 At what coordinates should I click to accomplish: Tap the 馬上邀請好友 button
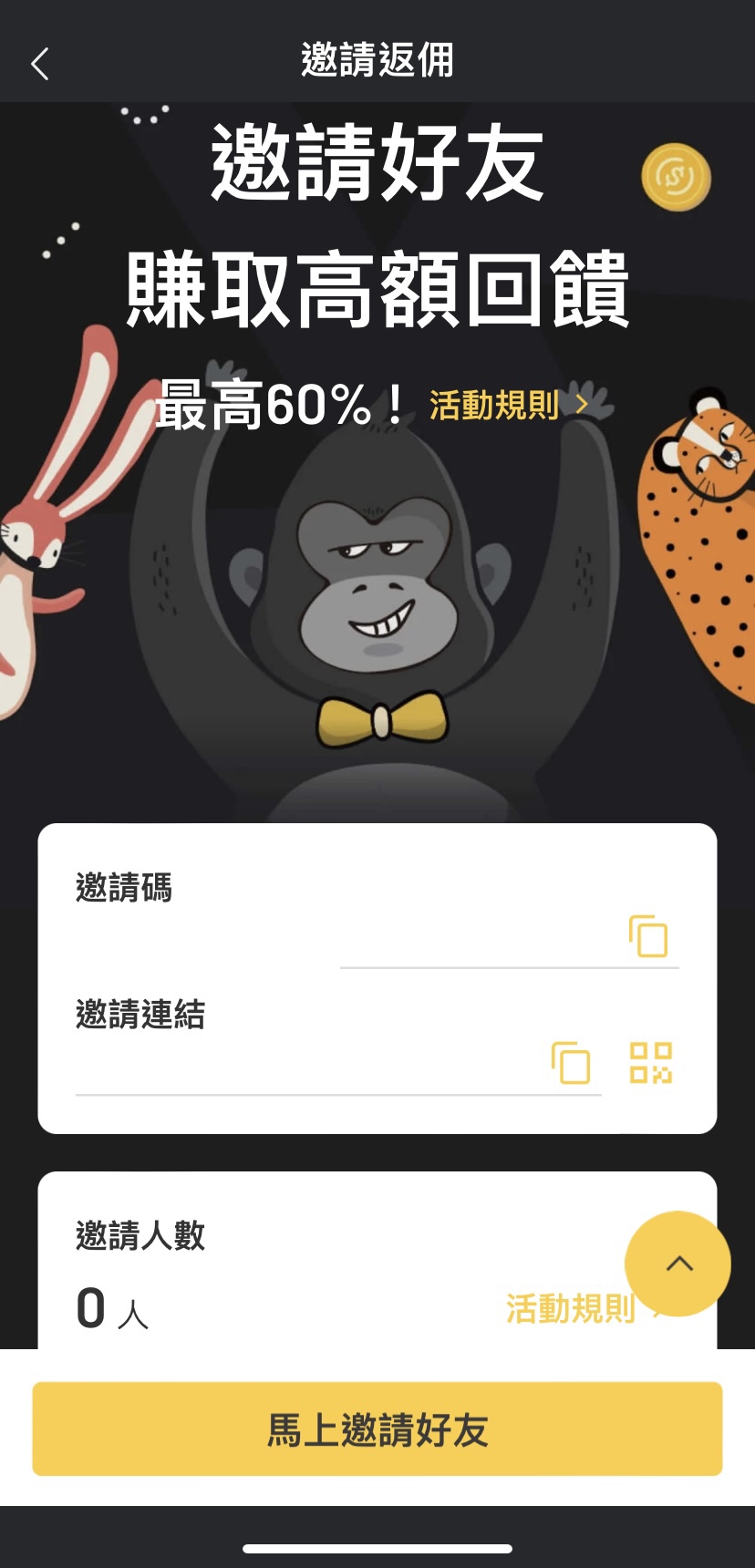pyautogui.click(x=377, y=1429)
